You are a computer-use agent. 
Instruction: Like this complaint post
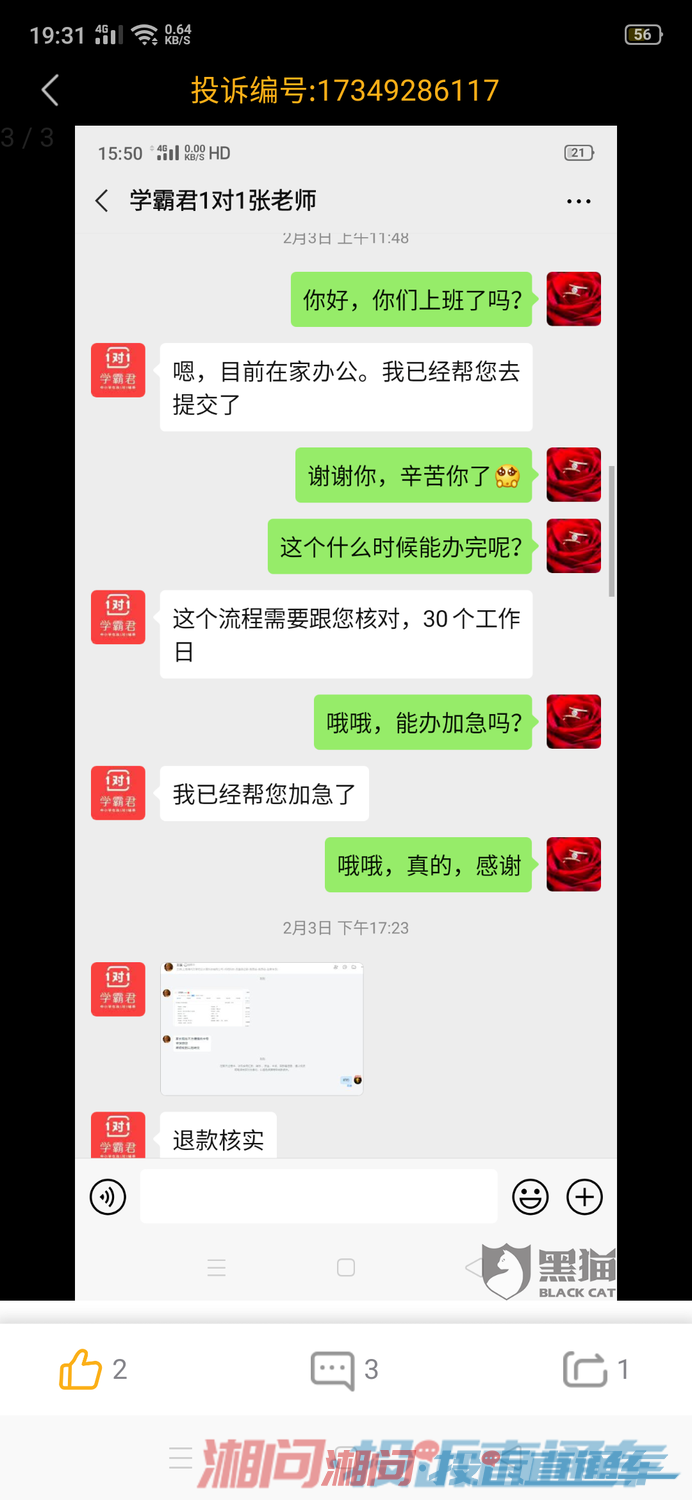click(x=82, y=1369)
